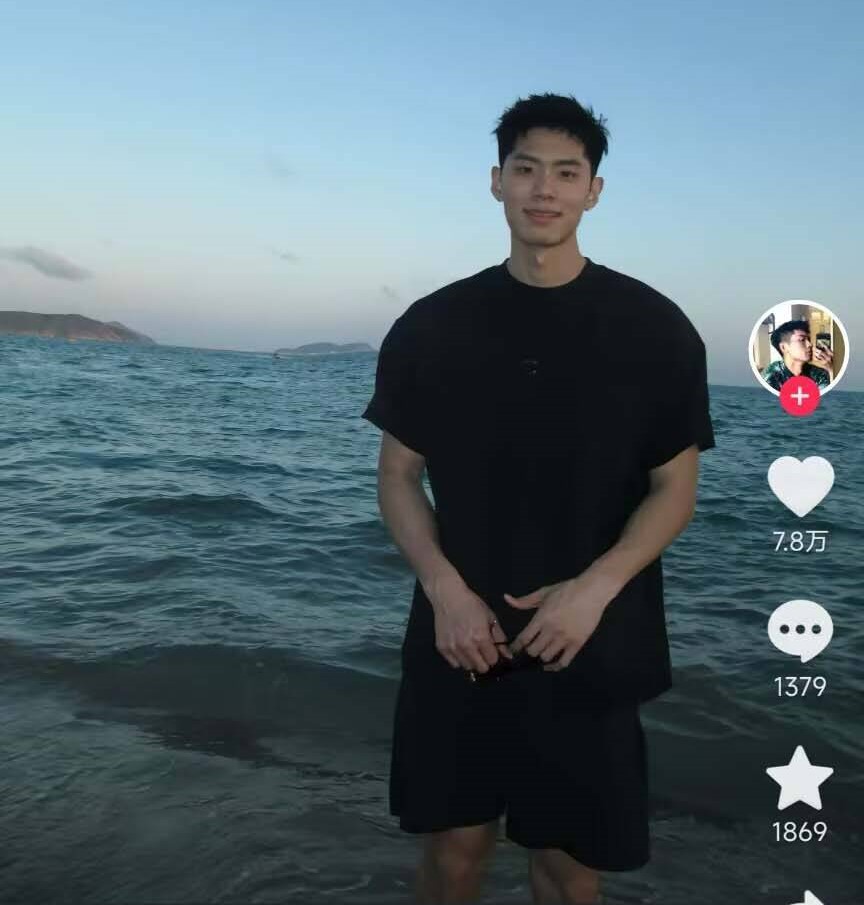Follow the creator with the red plus button
Screen dimensions: 864x905
tap(799, 396)
